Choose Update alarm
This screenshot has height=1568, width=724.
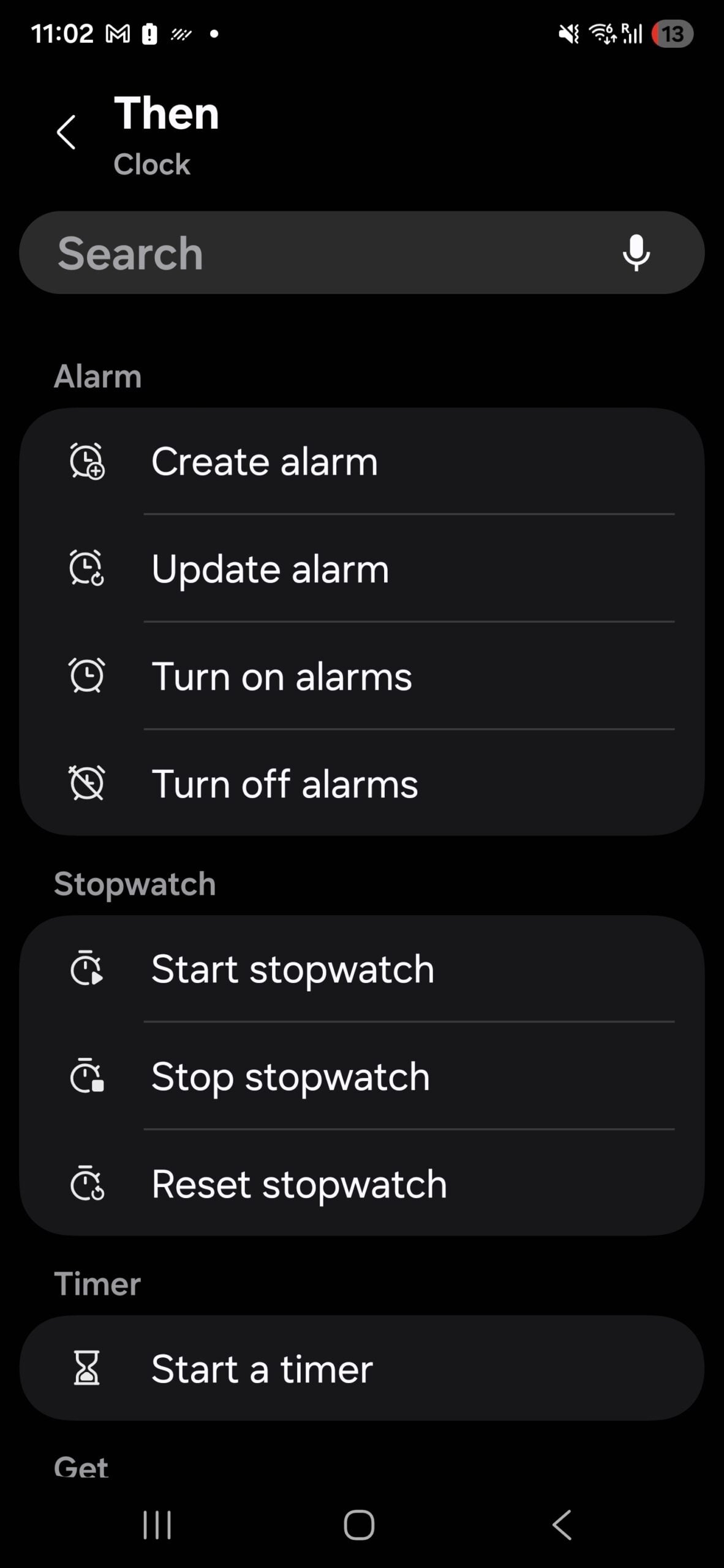(361, 569)
